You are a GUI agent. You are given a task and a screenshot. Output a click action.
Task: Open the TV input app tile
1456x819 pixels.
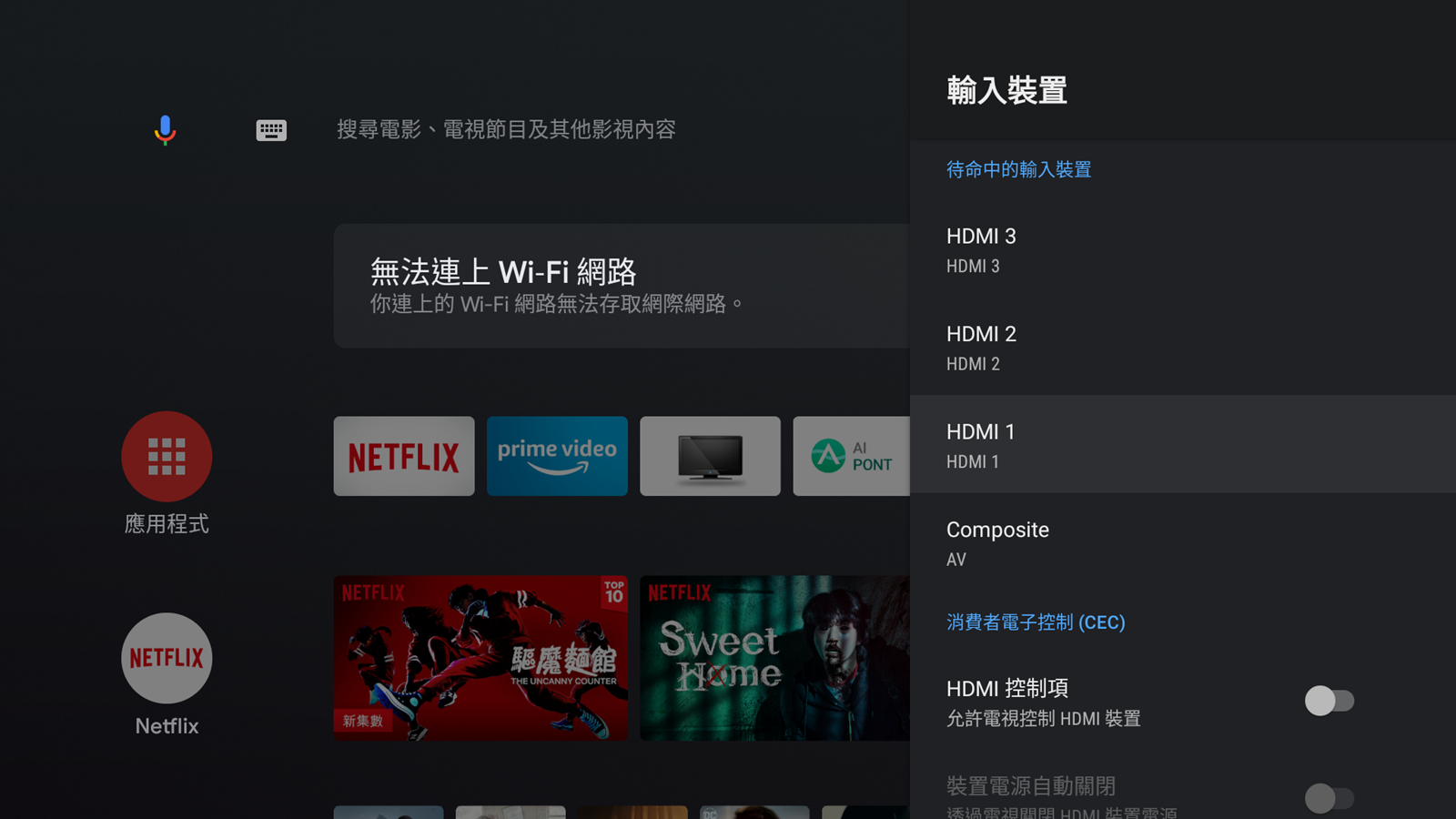pyautogui.click(x=710, y=456)
